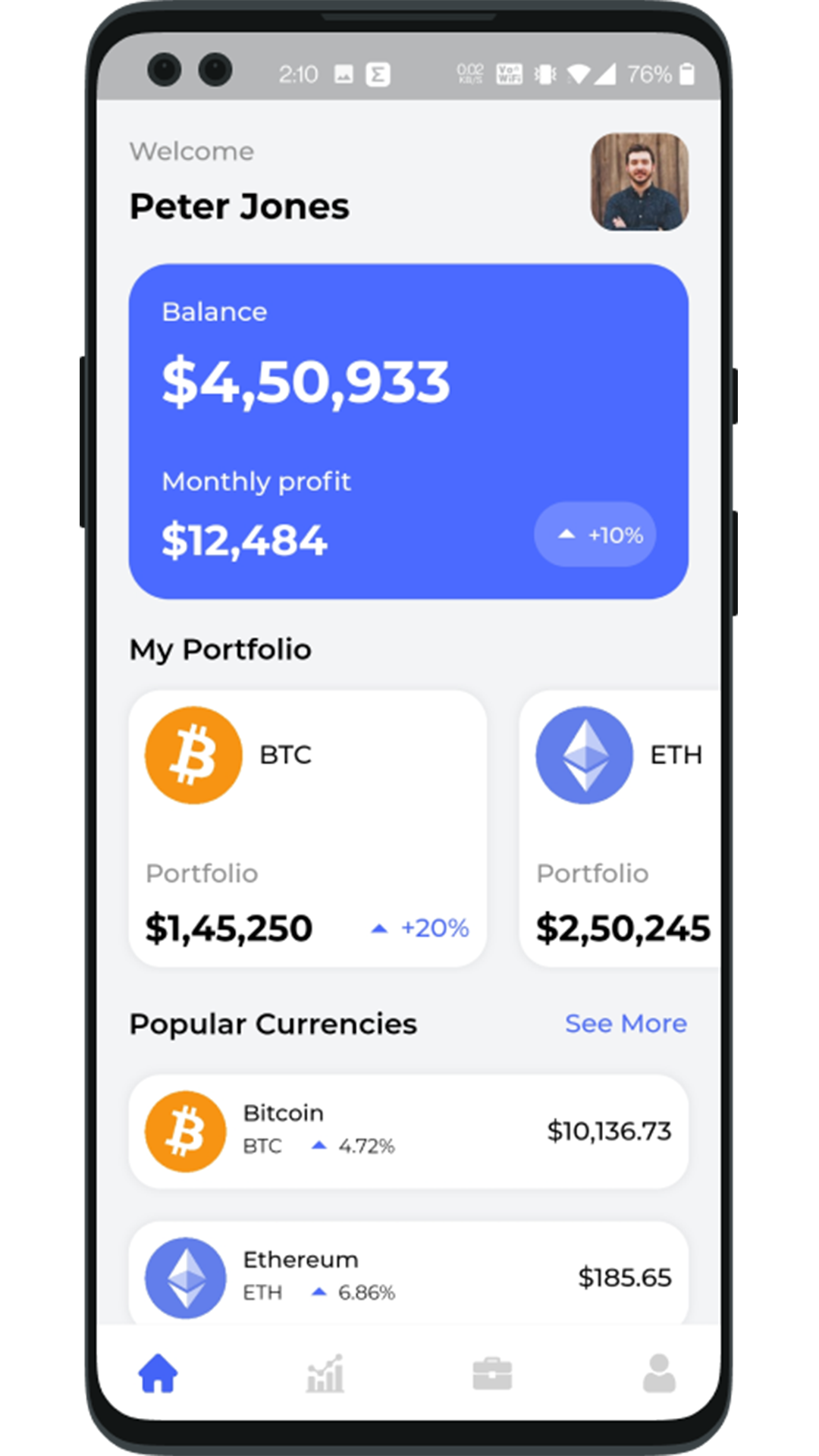Open the balance card

408,431
